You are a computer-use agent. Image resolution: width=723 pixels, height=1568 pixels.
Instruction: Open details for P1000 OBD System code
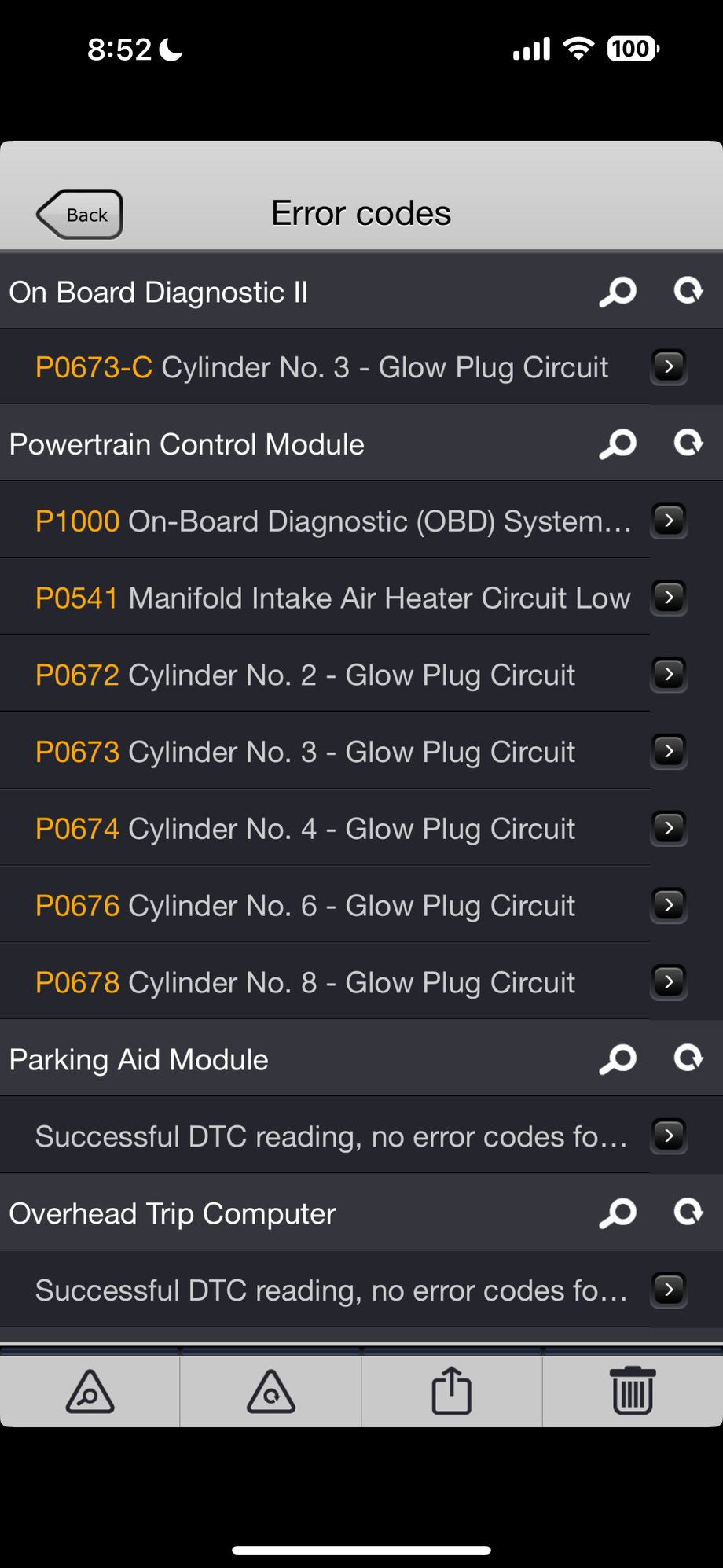click(669, 521)
